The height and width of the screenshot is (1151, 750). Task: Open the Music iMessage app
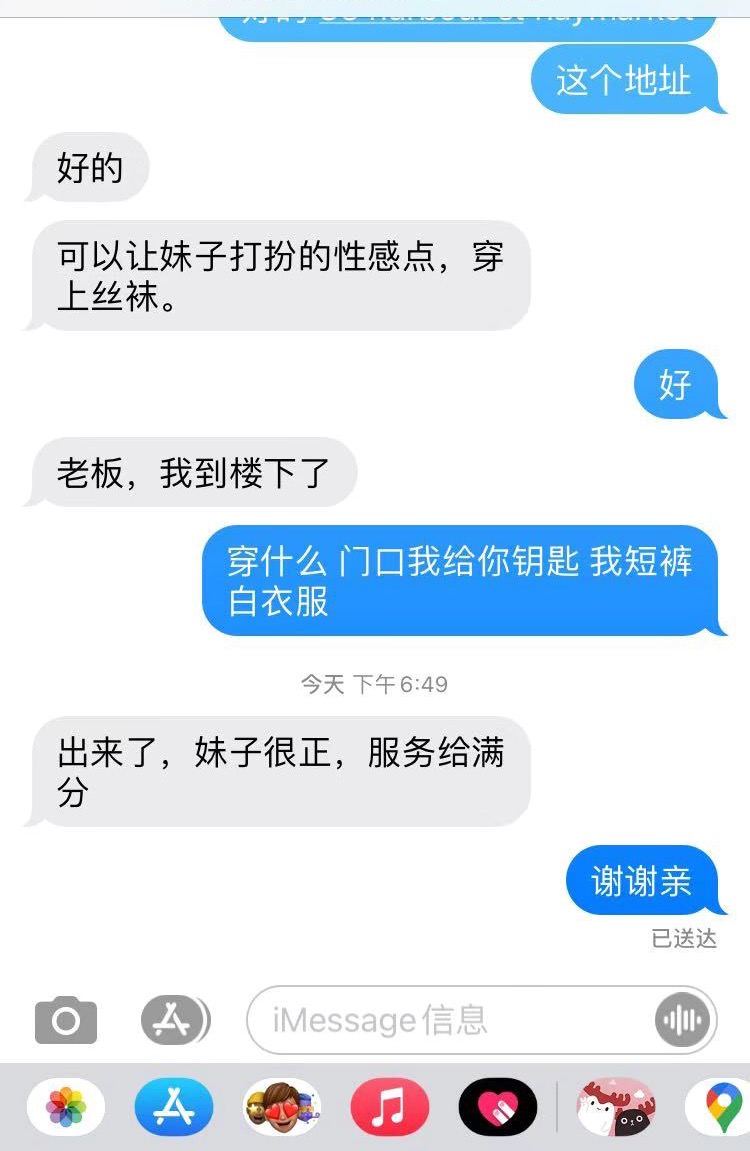[x=389, y=1107]
